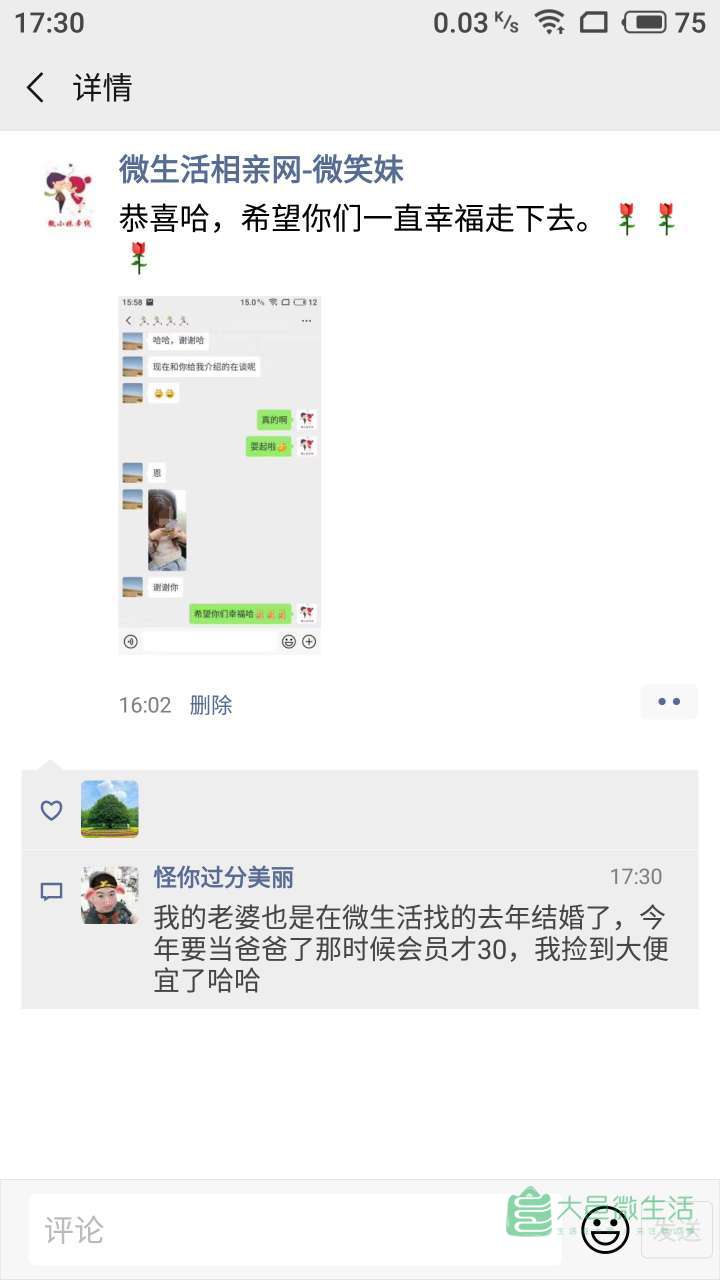Open the 怪你过分美丽 name link
720x1280 pixels.
(x=224, y=877)
